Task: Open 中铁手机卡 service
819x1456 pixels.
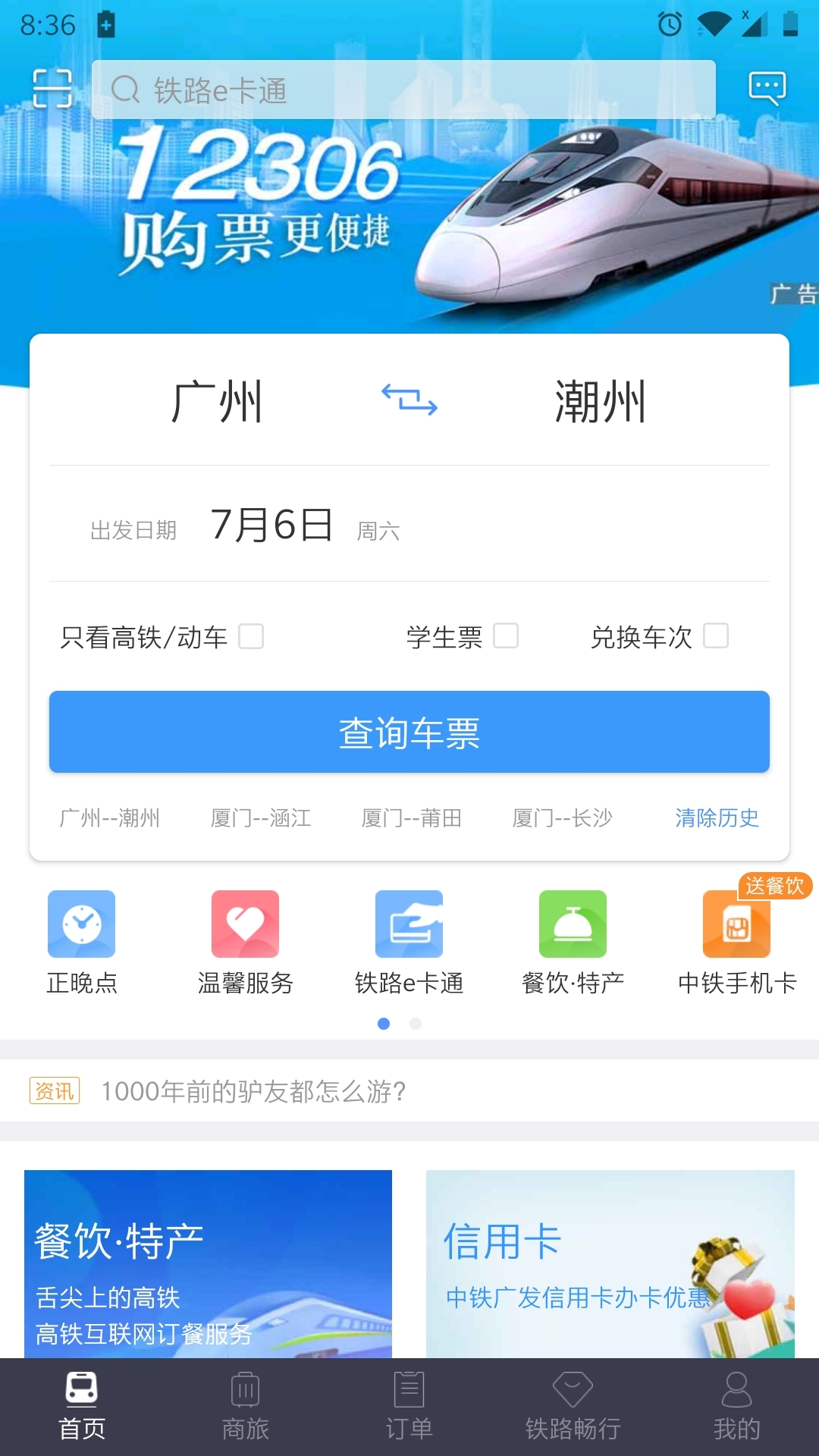Action: point(736,941)
